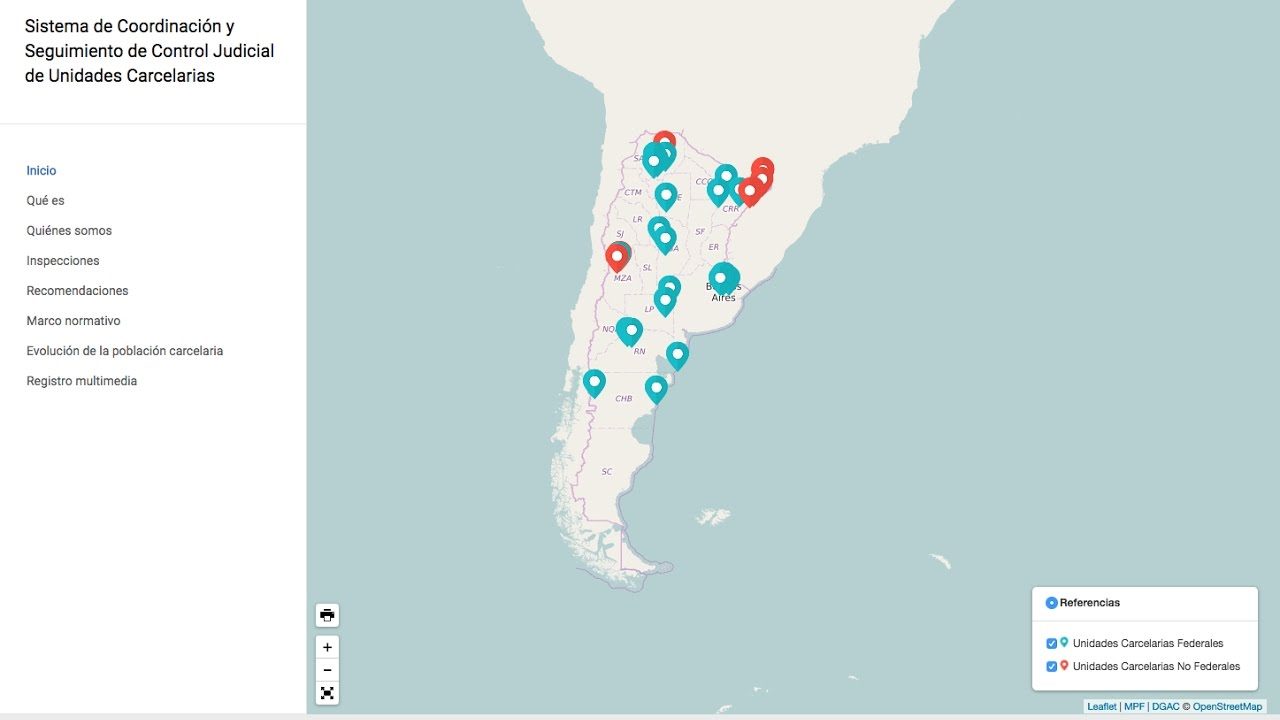
Task: Uncheck Unidades Carcelarias Federales
Action: pyautogui.click(x=1051, y=644)
